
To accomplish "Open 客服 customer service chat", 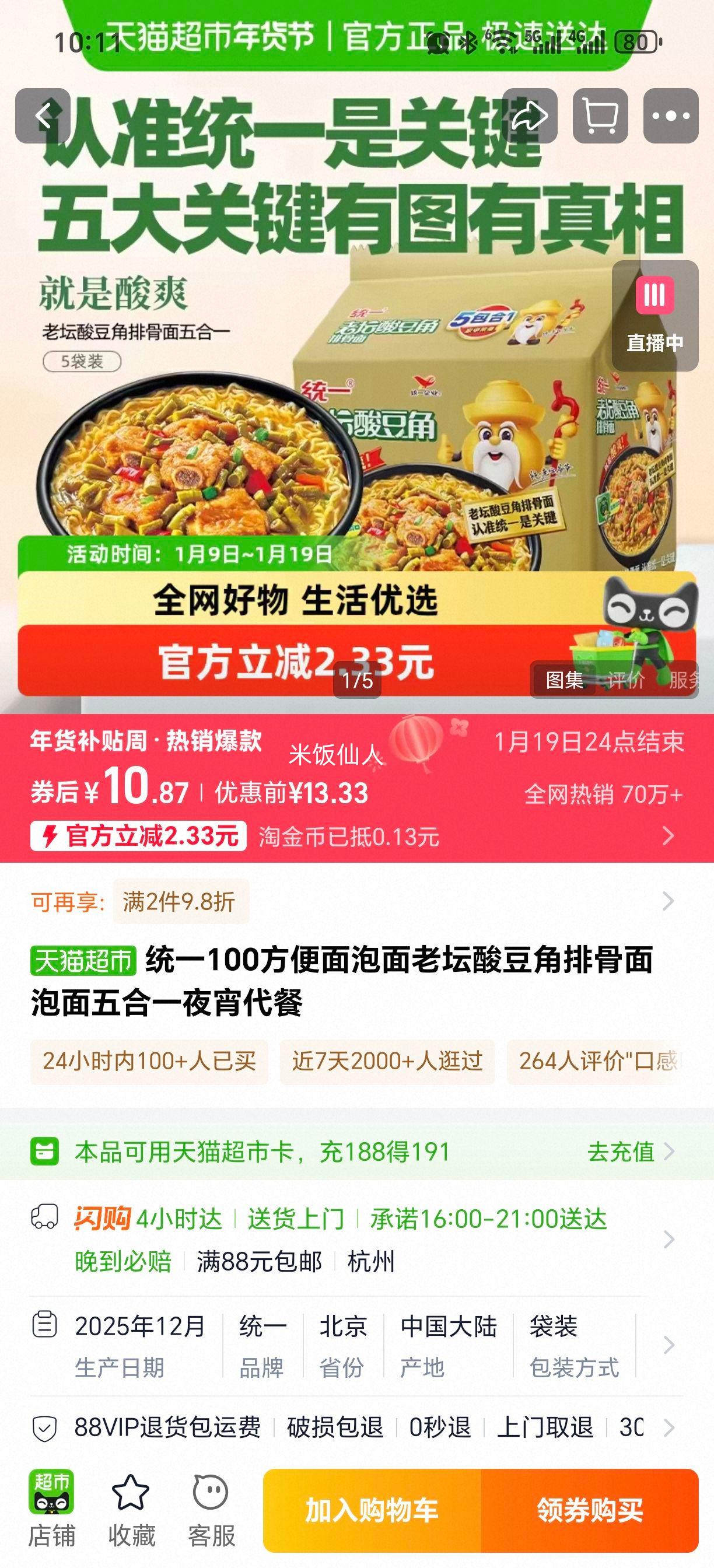I will point(213,1515).
